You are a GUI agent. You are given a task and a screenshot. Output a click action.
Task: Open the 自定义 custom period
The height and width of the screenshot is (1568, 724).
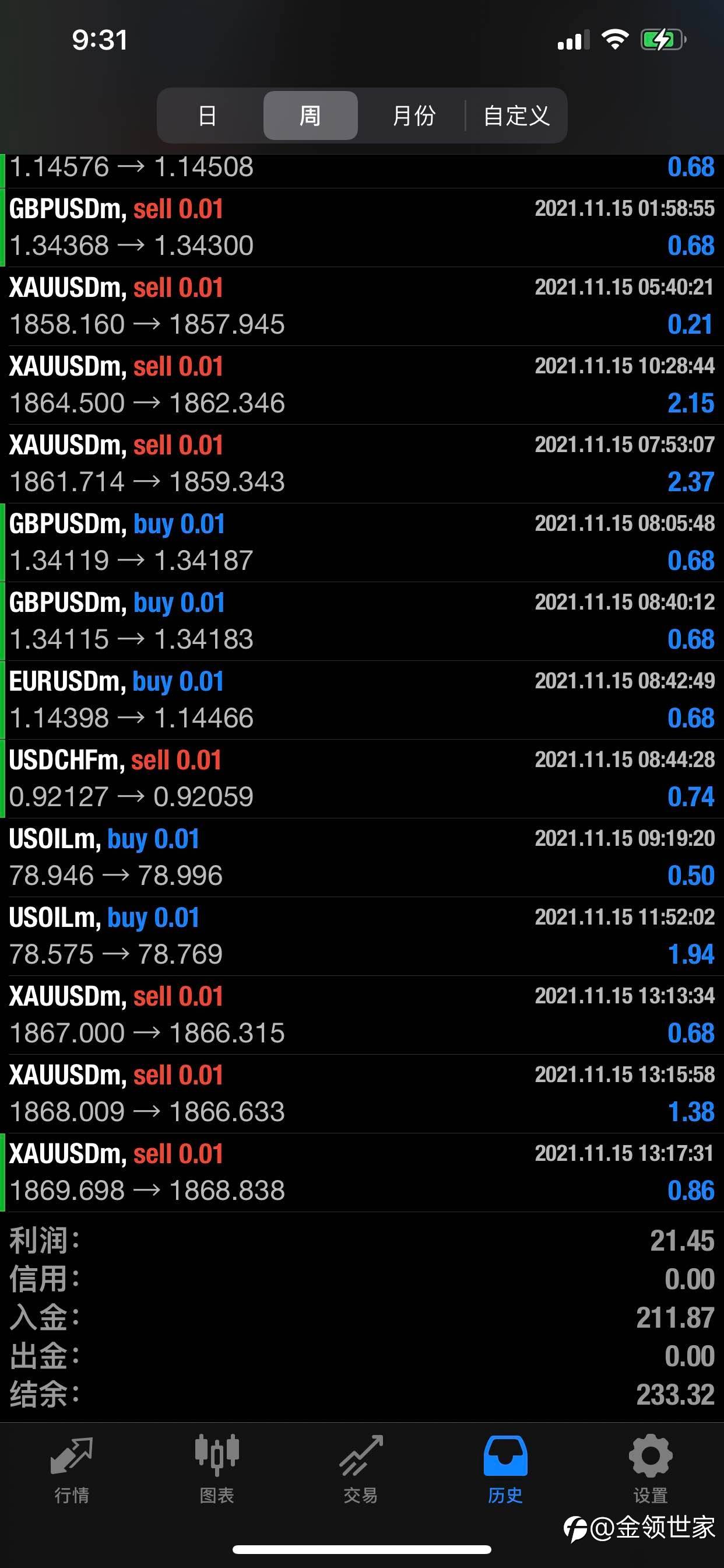click(516, 115)
